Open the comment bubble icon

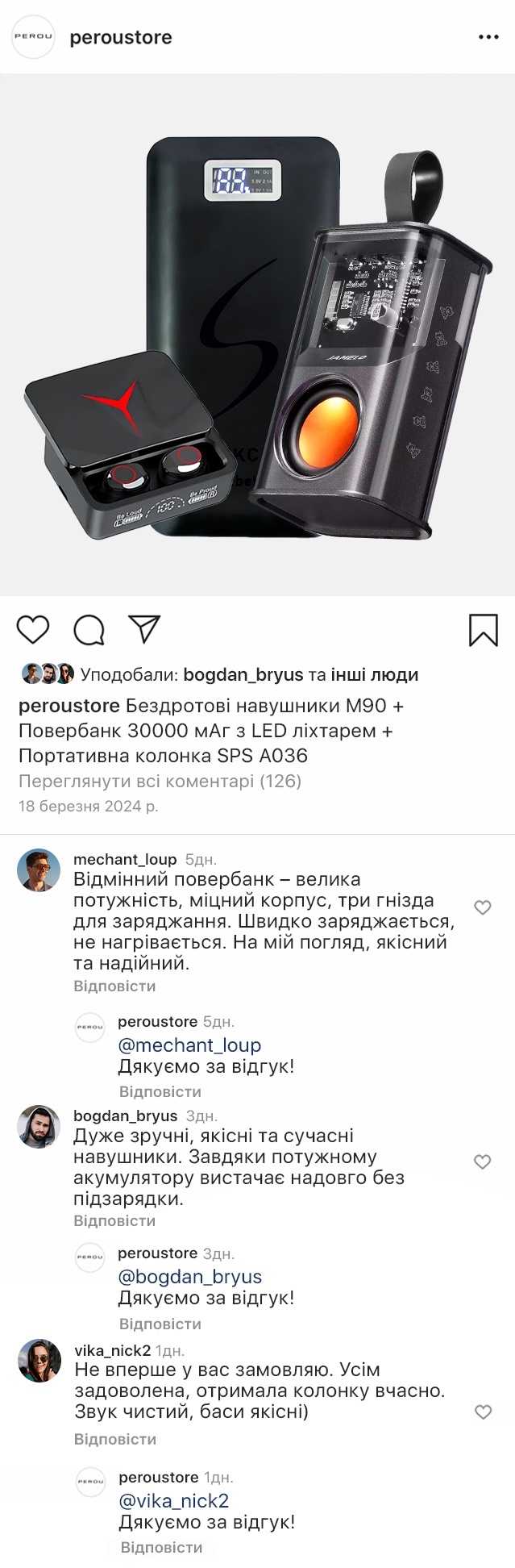tap(89, 631)
